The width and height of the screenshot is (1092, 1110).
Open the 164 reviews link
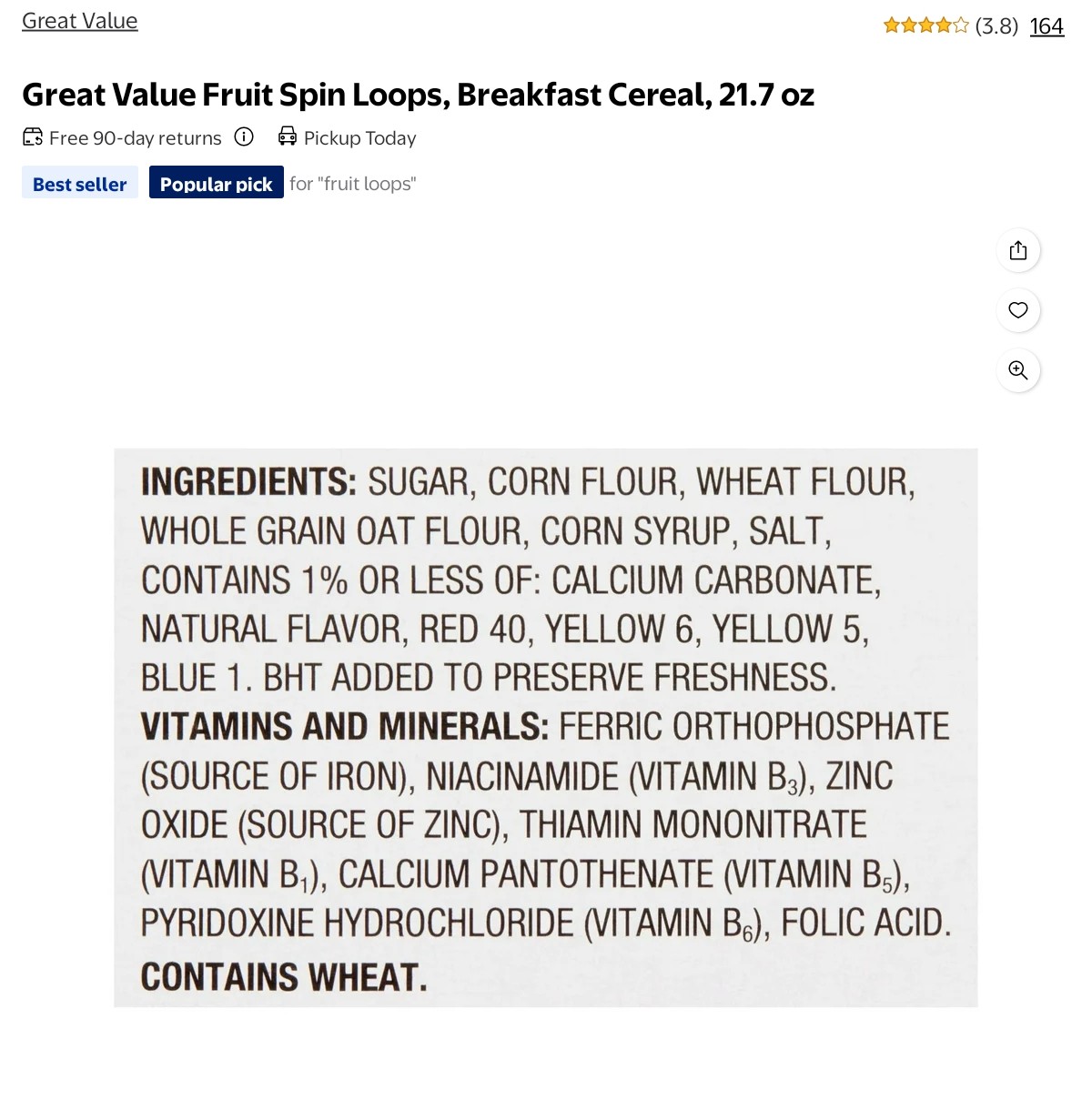click(1046, 26)
